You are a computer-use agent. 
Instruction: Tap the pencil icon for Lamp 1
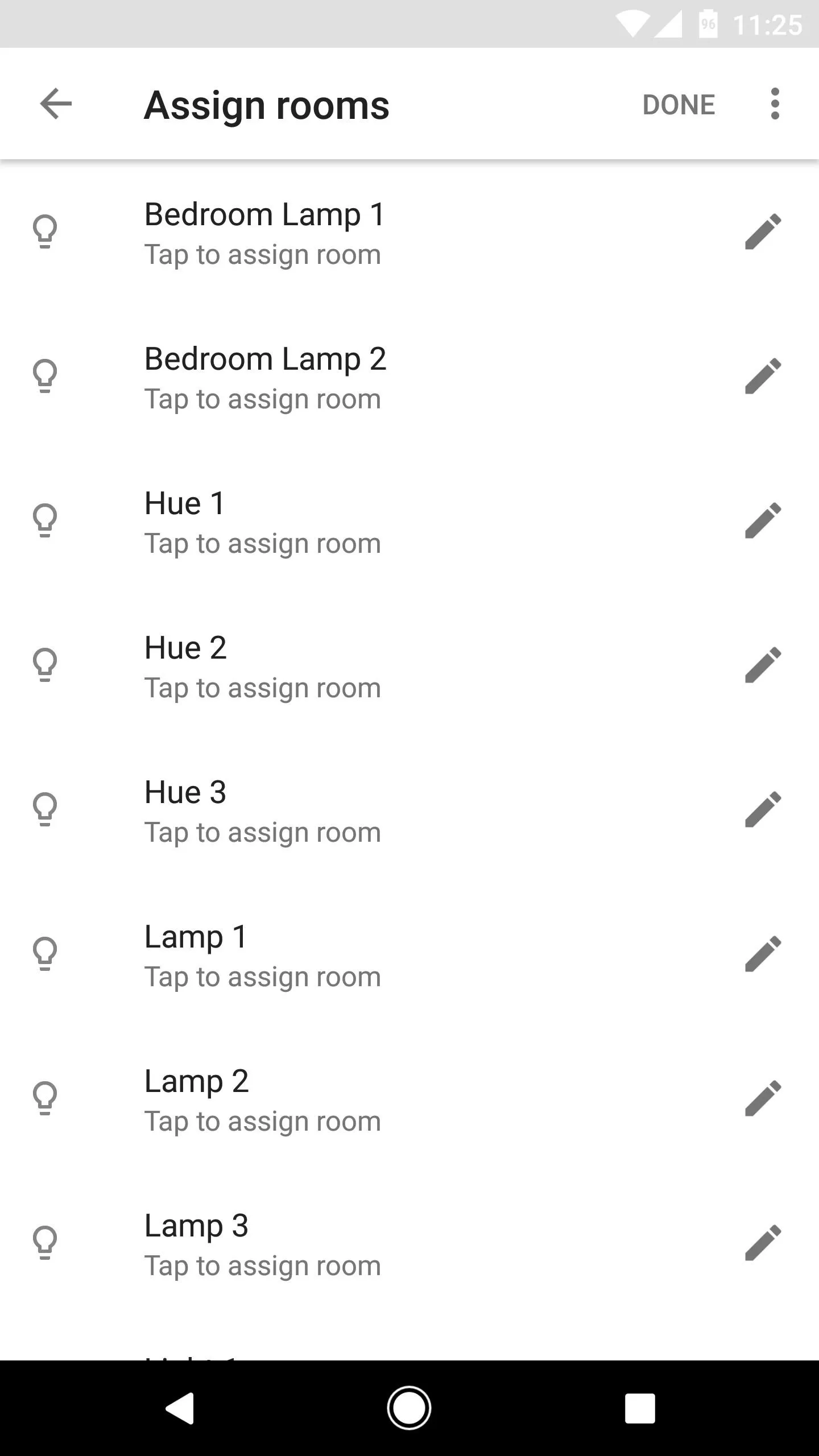(x=763, y=954)
